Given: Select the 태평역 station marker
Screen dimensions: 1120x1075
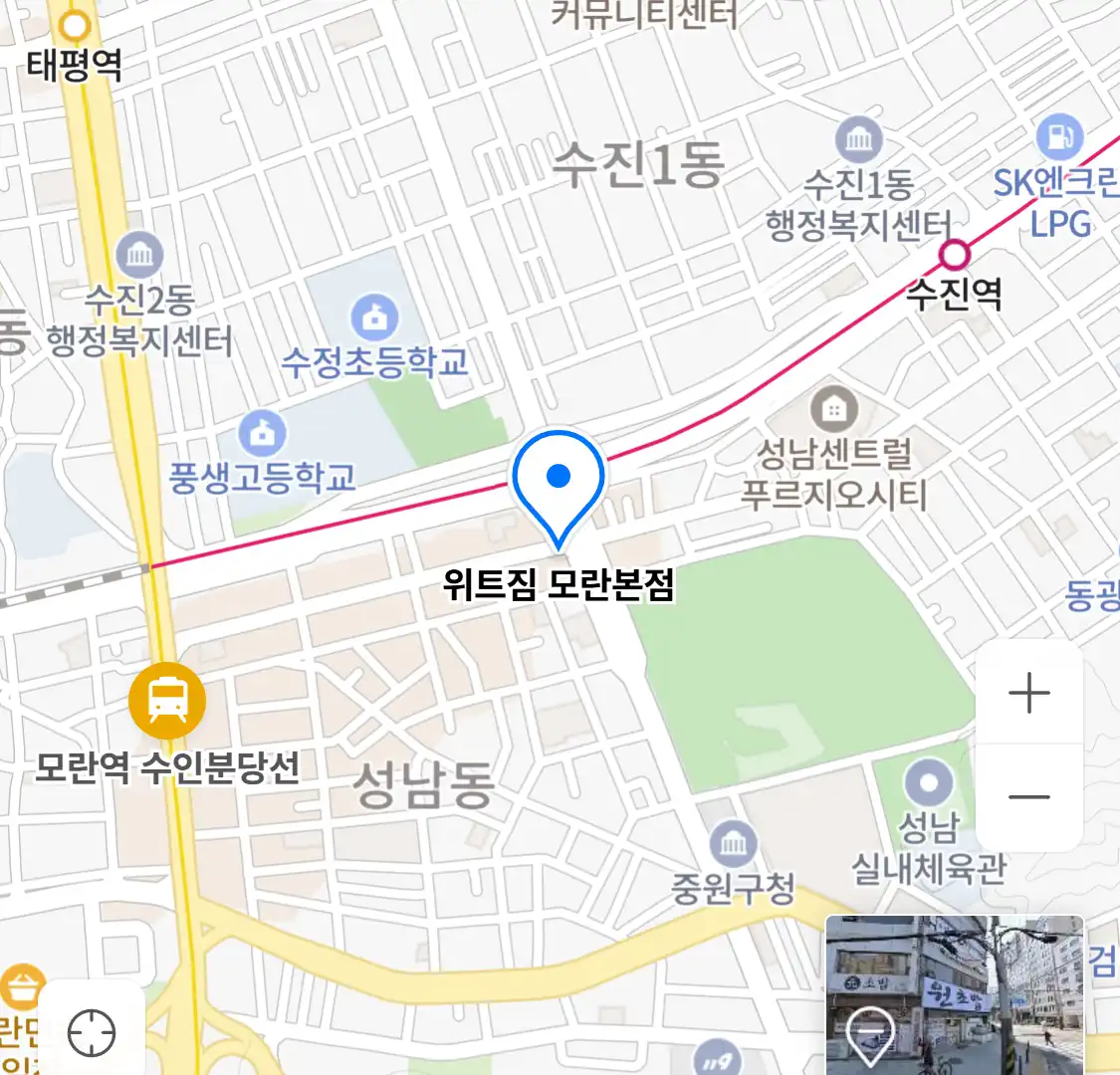Looking at the screenshot, I should (76, 27).
